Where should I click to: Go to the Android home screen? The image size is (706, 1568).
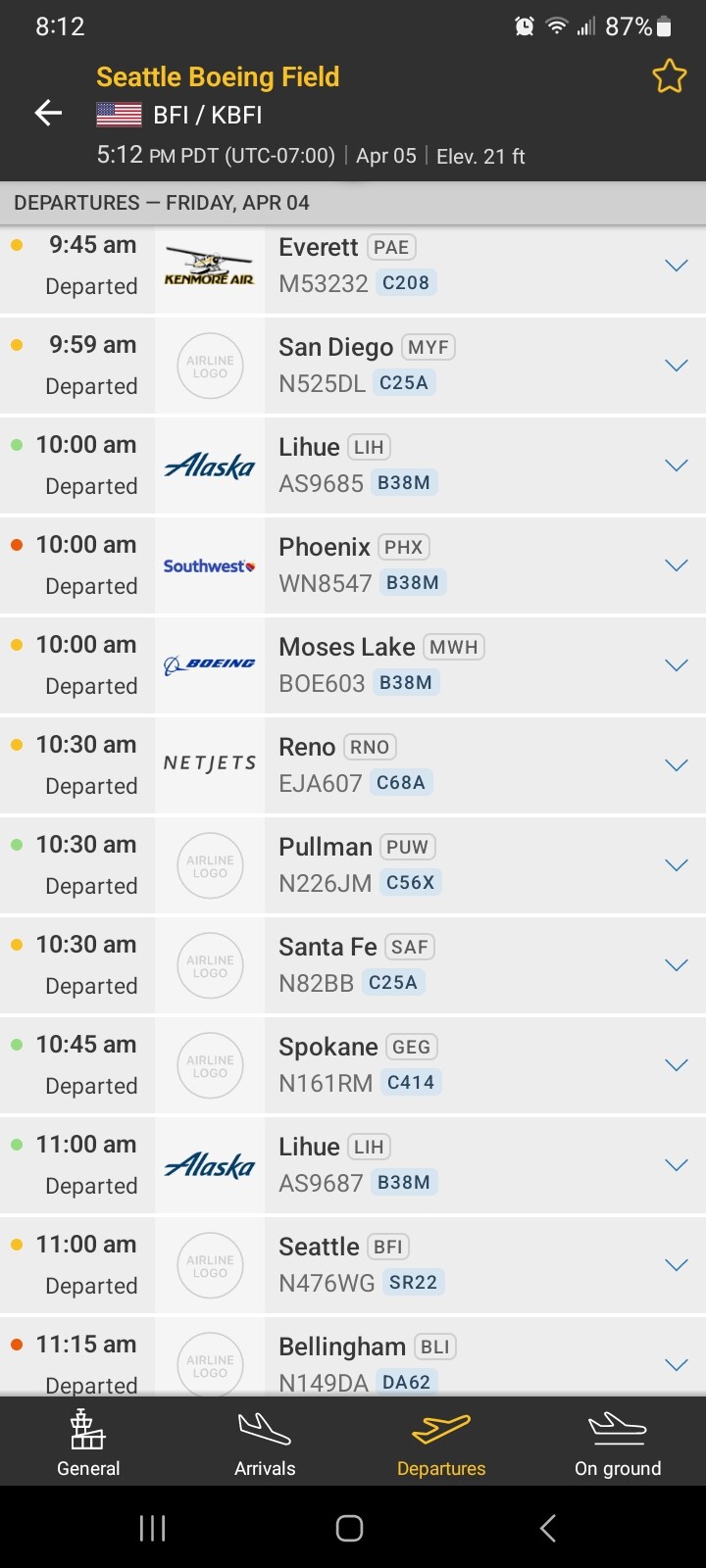349,1528
